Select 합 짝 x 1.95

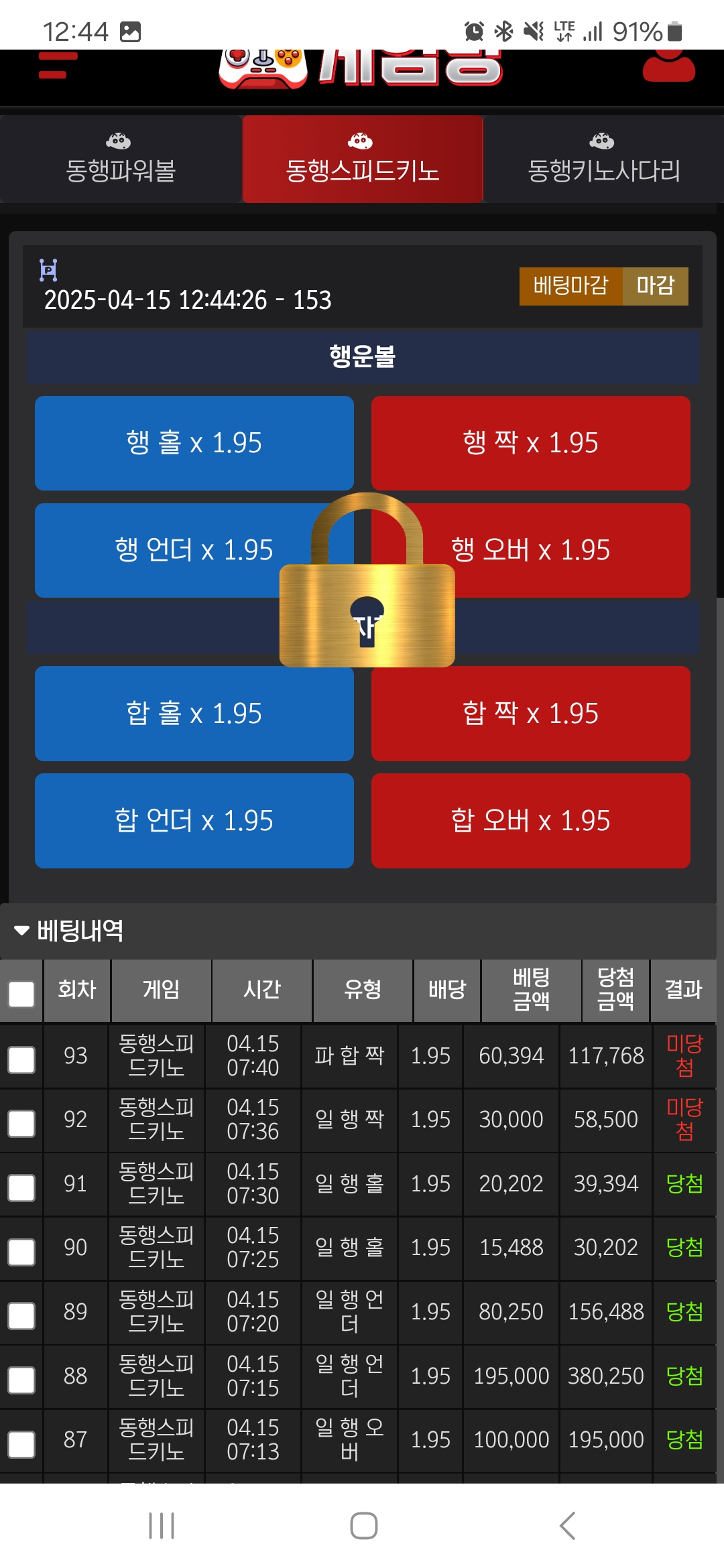[x=530, y=714]
